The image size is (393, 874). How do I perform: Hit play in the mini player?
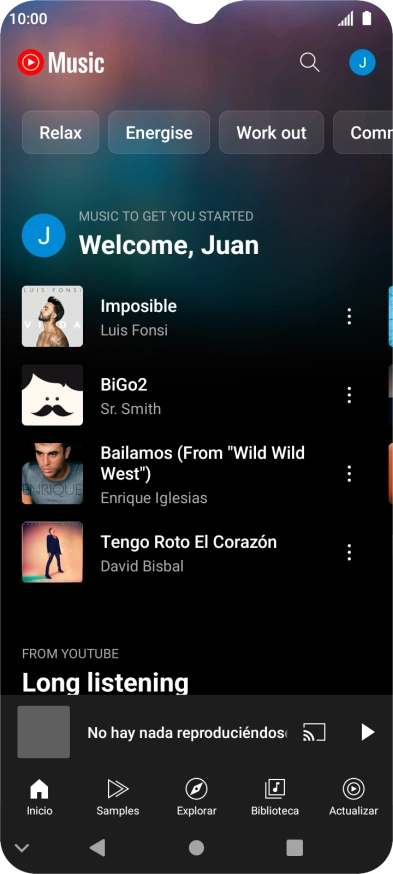pos(367,732)
